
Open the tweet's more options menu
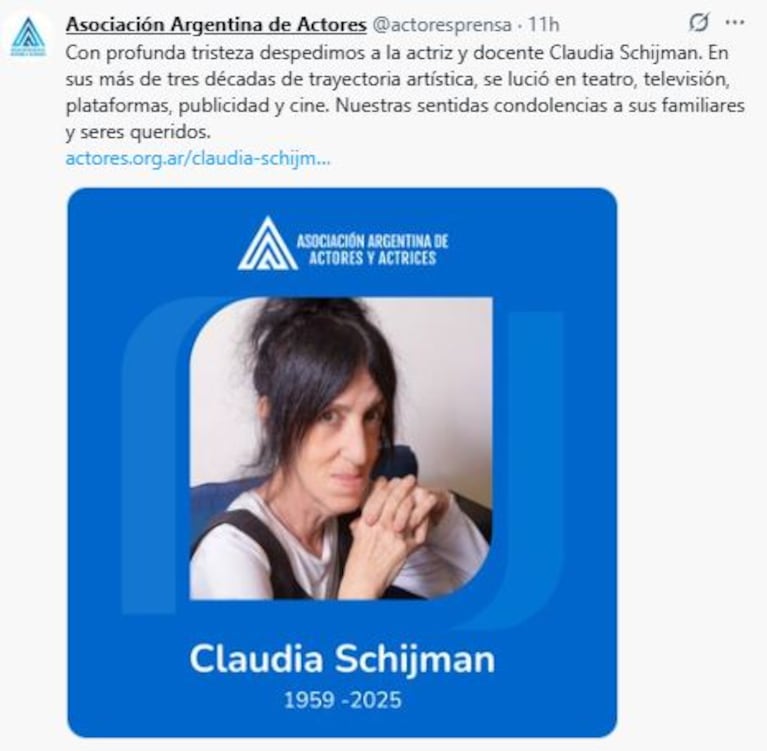(734, 22)
